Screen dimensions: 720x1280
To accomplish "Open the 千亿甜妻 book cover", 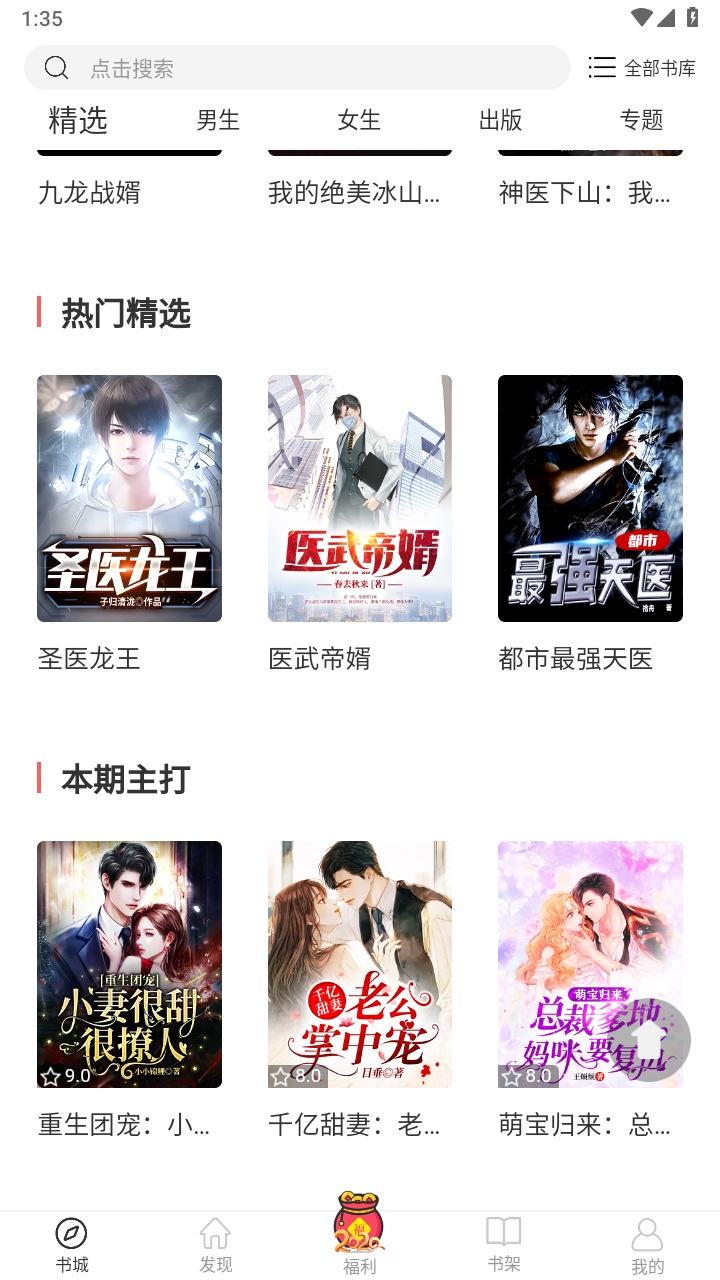I will click(x=360, y=964).
